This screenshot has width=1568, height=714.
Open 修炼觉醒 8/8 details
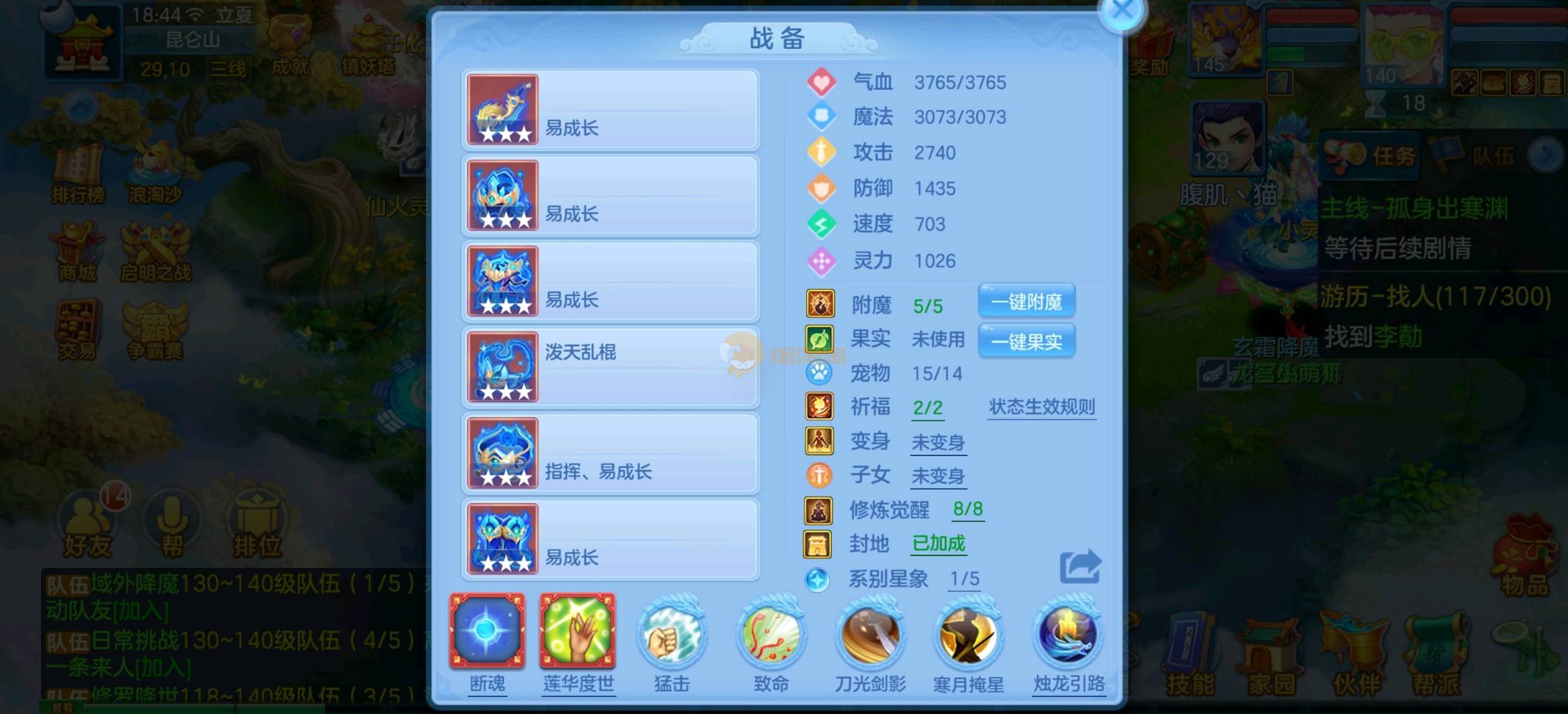(967, 509)
